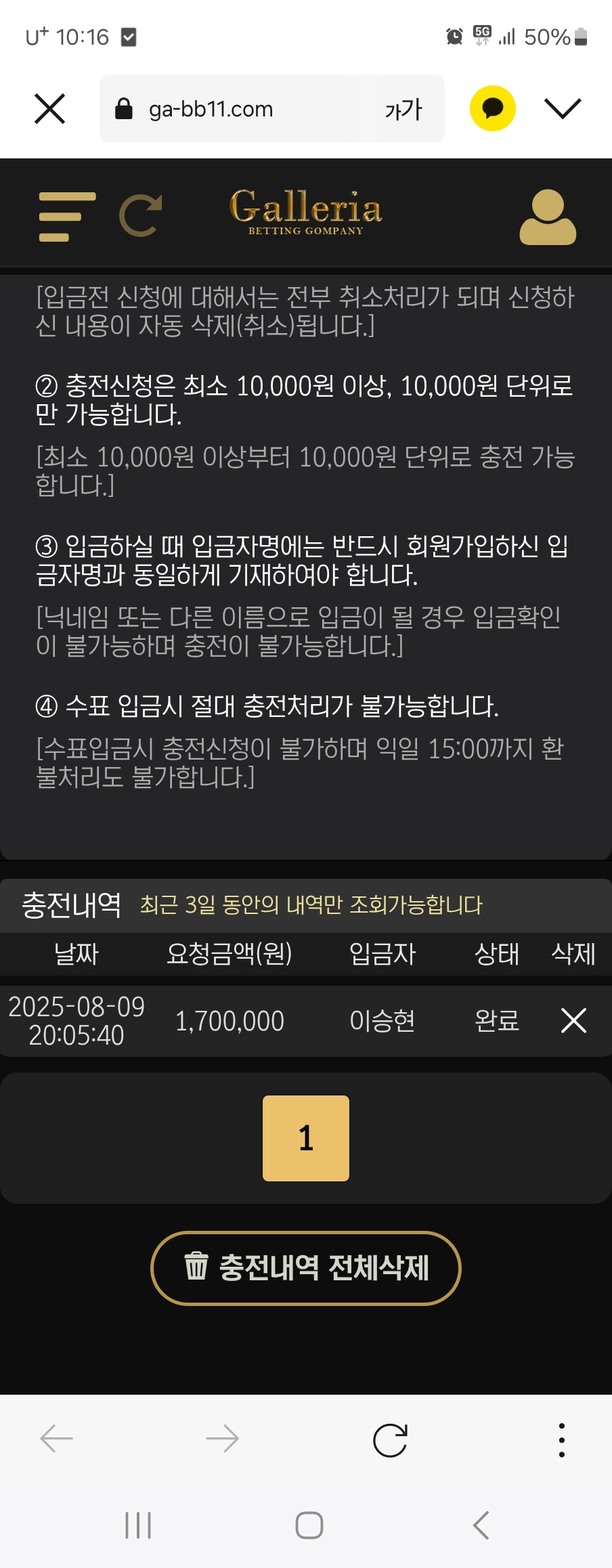Go back with browser left arrow
The width and height of the screenshot is (612, 1568).
pyautogui.click(x=57, y=1439)
